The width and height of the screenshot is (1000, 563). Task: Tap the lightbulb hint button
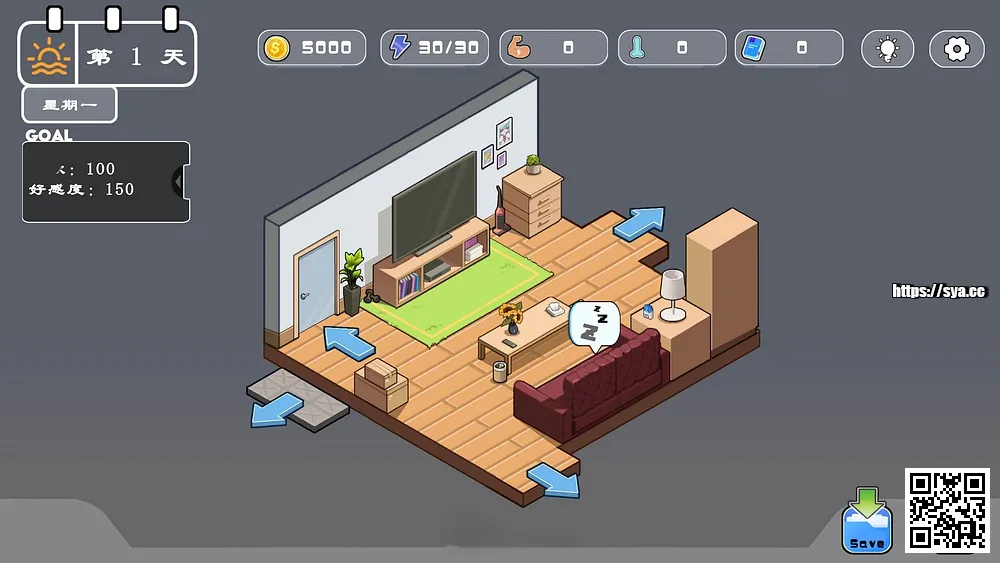[x=887, y=48]
